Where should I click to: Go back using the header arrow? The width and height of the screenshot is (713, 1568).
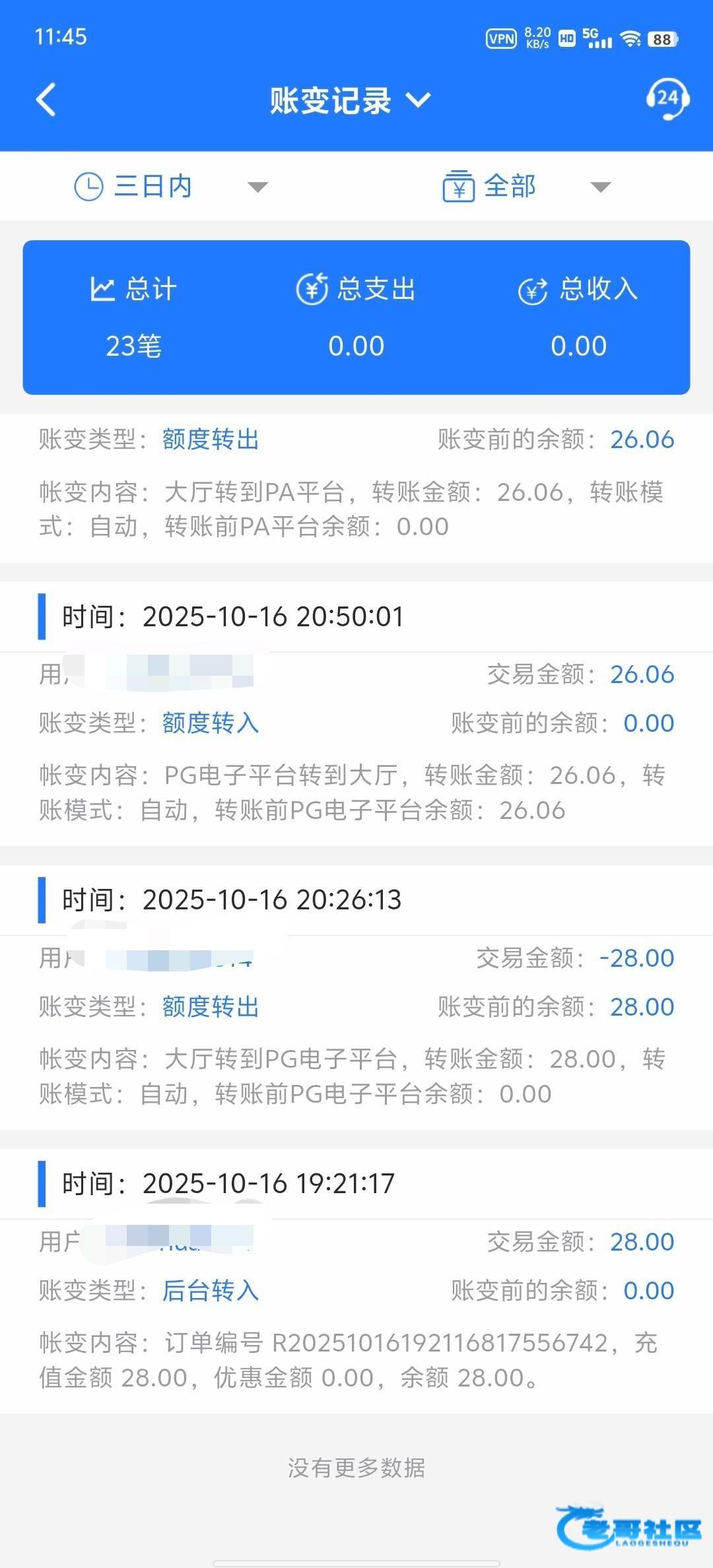point(46,100)
